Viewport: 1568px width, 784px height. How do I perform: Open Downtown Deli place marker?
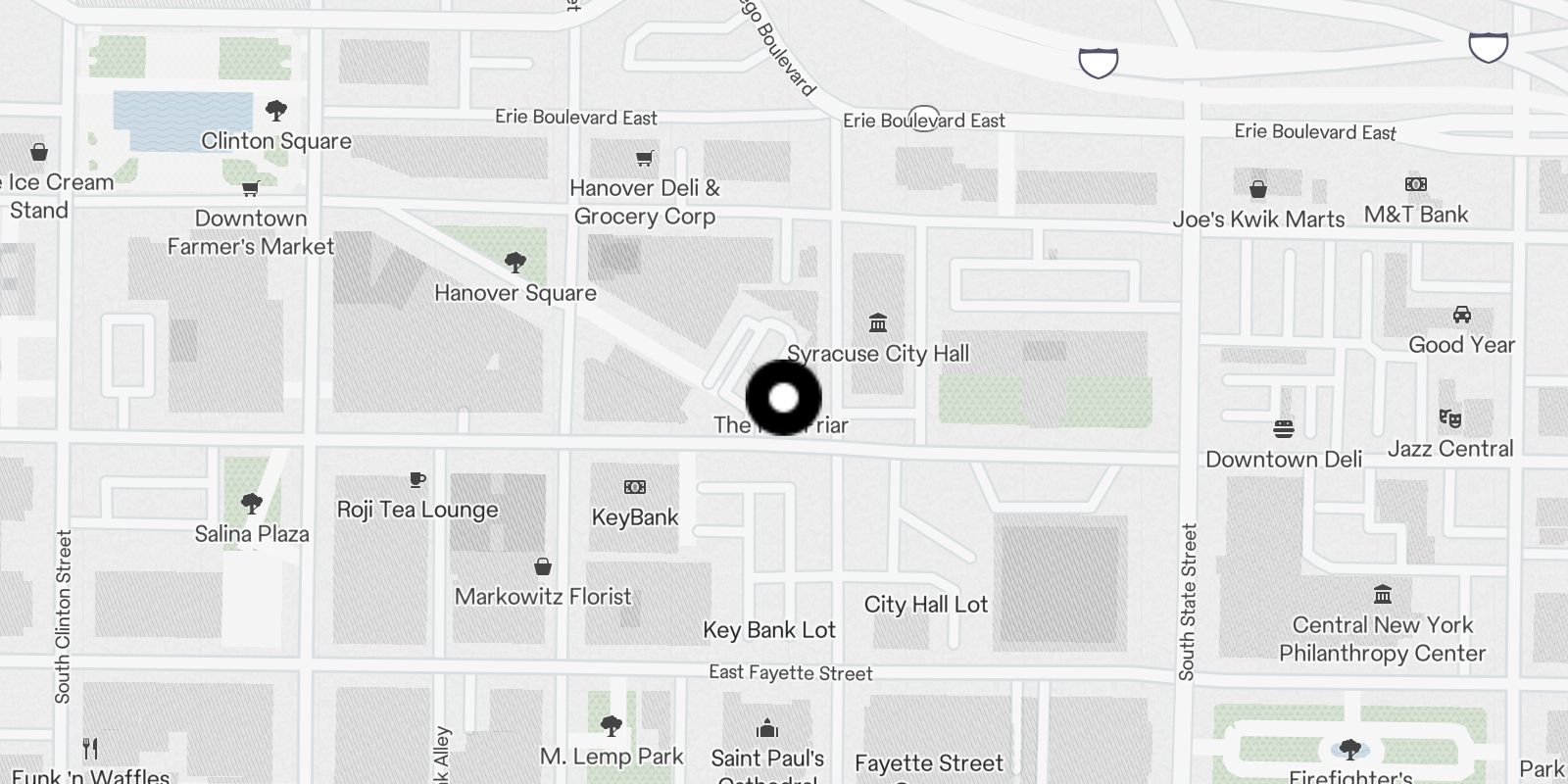(x=1284, y=429)
